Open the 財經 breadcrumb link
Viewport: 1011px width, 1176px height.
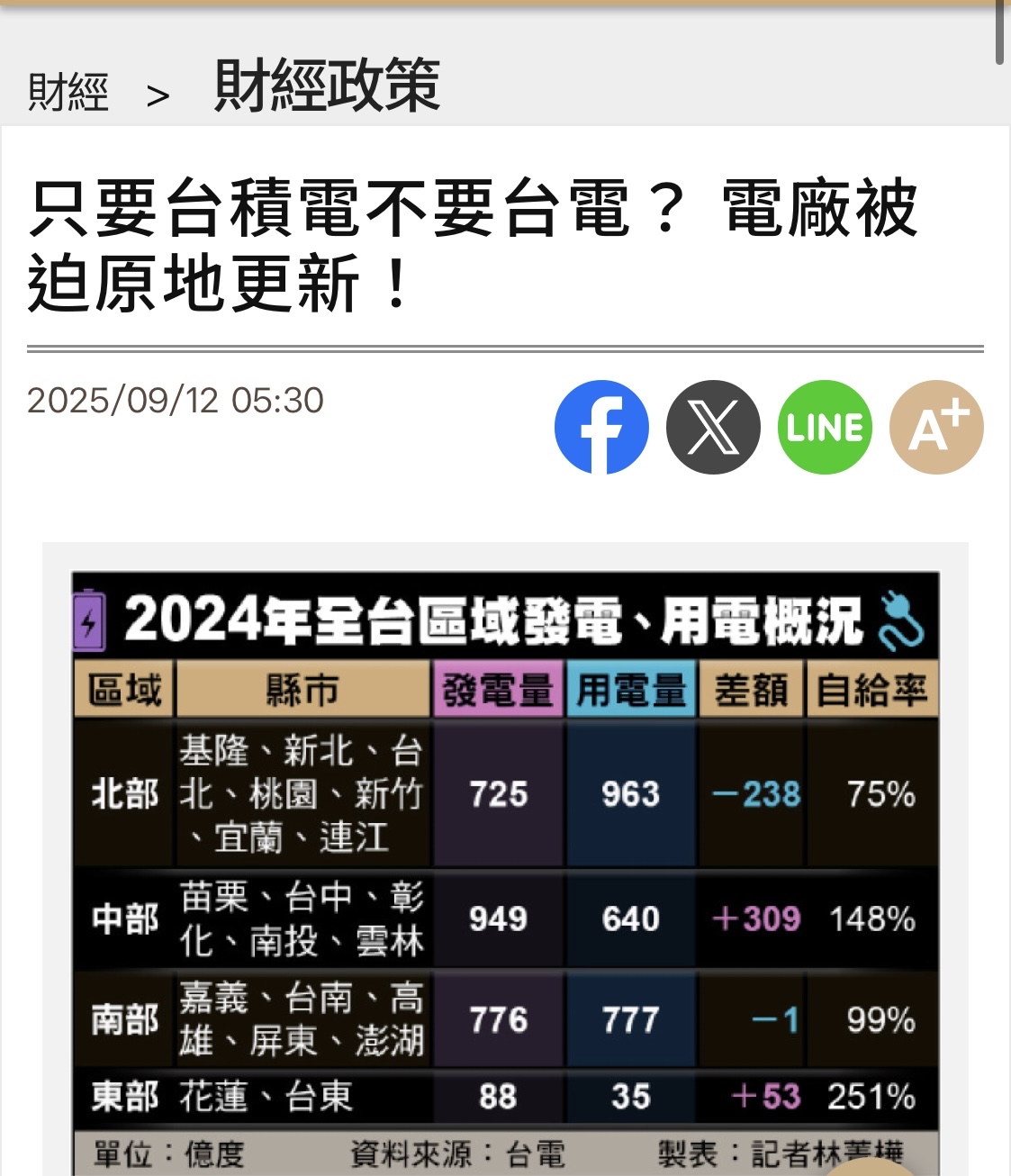68,92
